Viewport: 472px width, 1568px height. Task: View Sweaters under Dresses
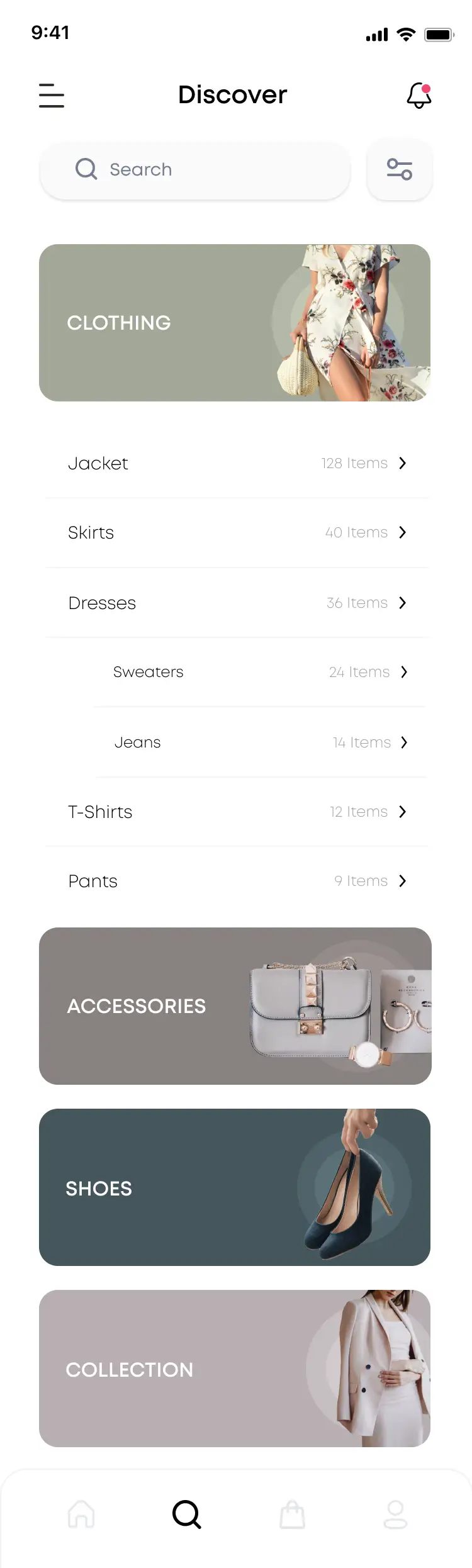259,672
